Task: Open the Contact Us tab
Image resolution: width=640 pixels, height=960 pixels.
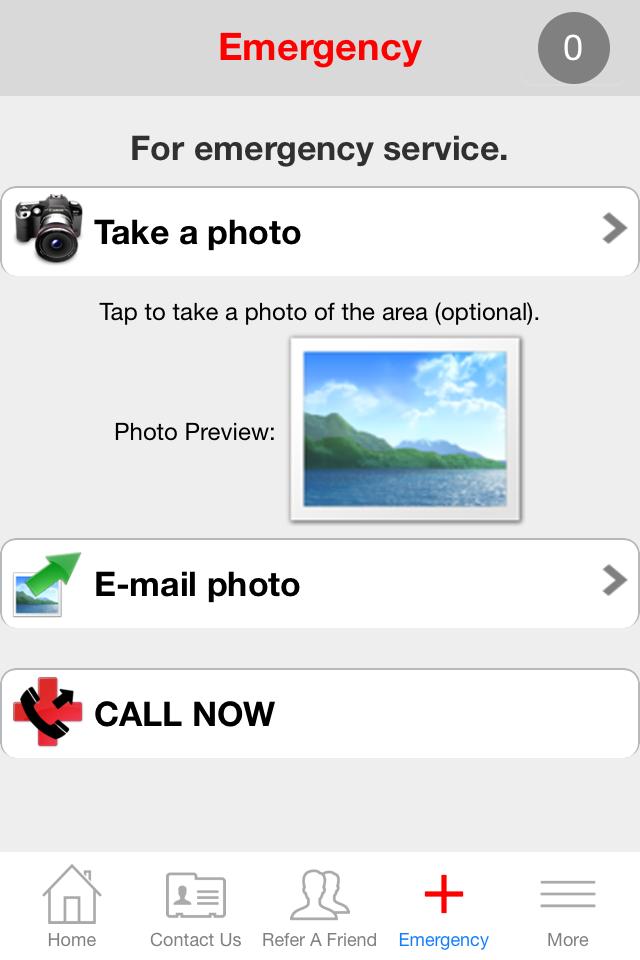Action: click(x=195, y=908)
